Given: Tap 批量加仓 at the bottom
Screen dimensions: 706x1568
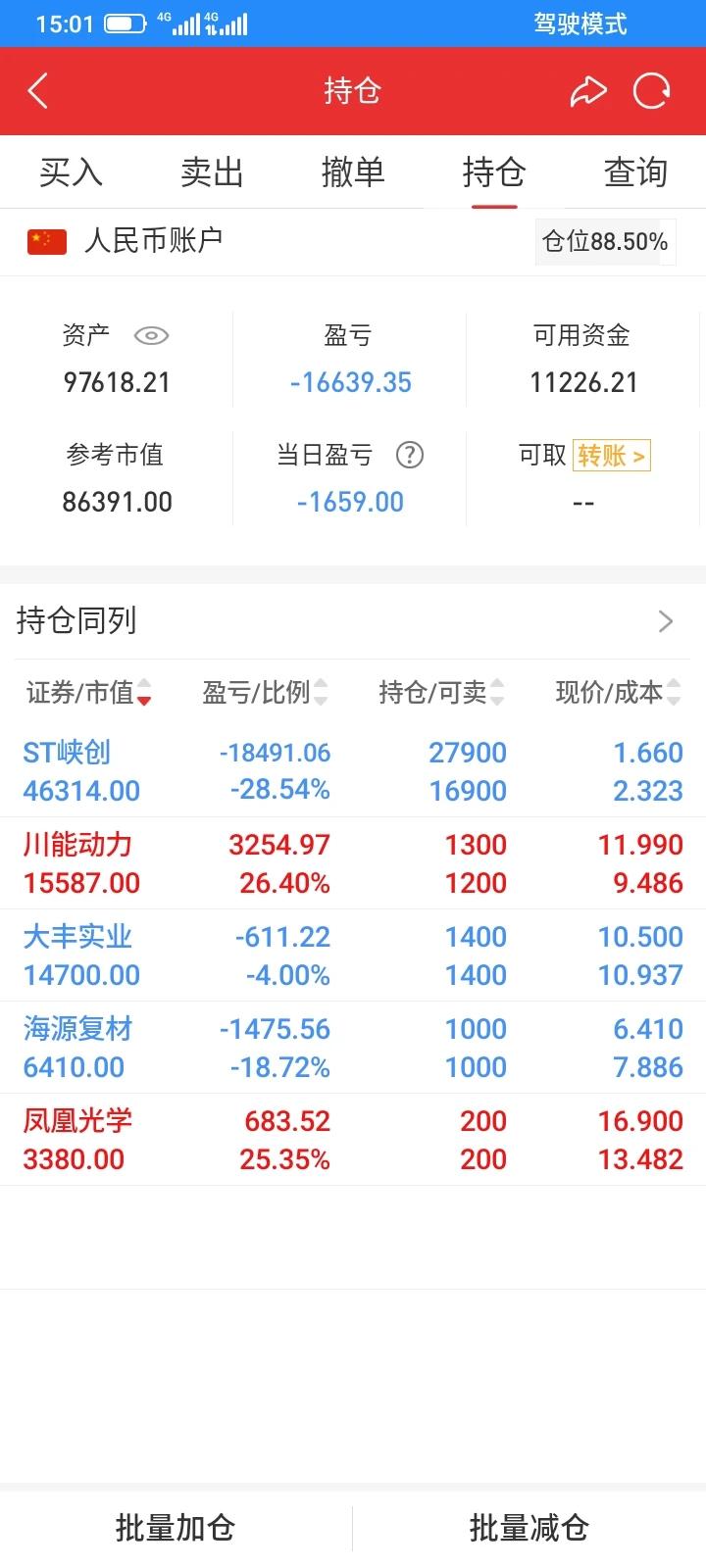Looking at the screenshot, I should click(176, 1528).
